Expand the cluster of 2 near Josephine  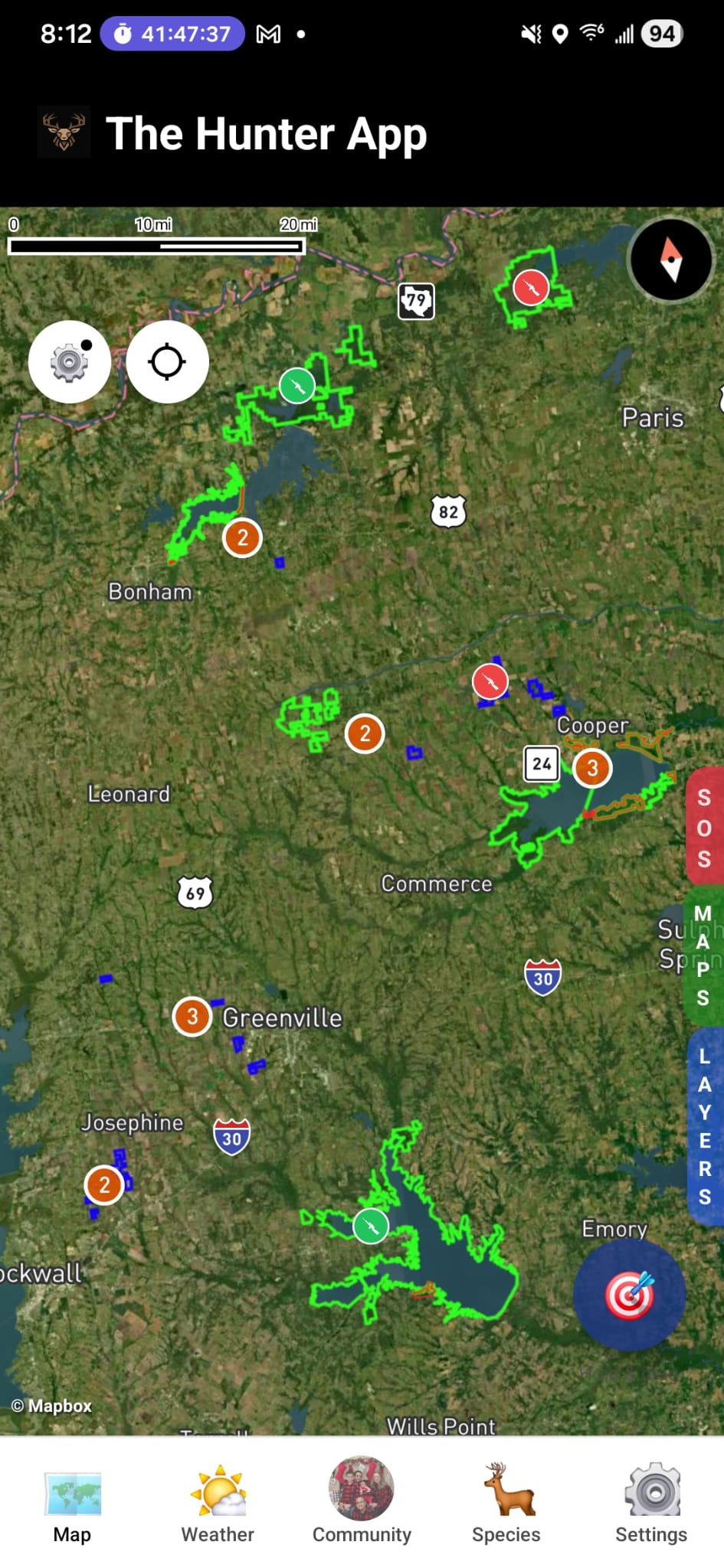104,1185
